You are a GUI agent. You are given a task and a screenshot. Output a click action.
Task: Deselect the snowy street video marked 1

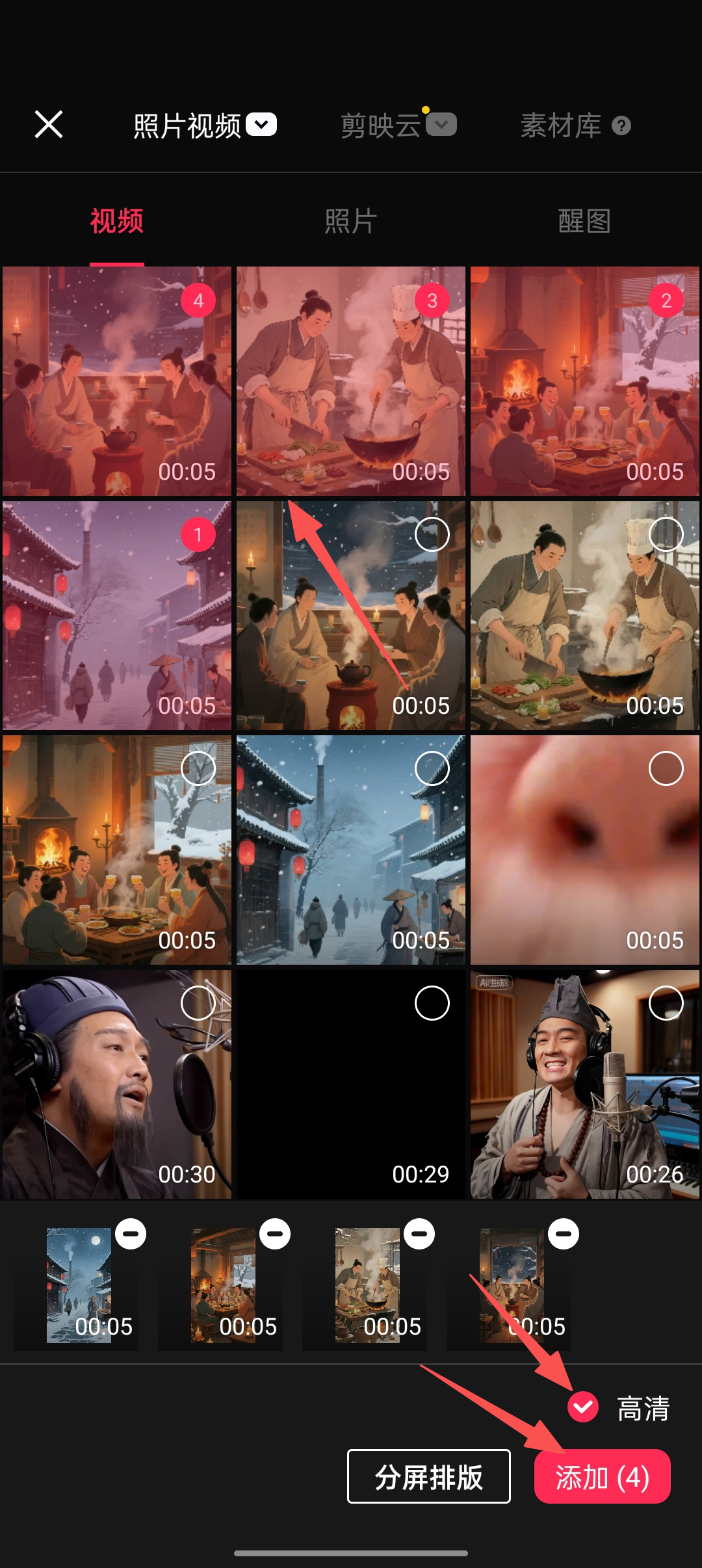click(198, 534)
